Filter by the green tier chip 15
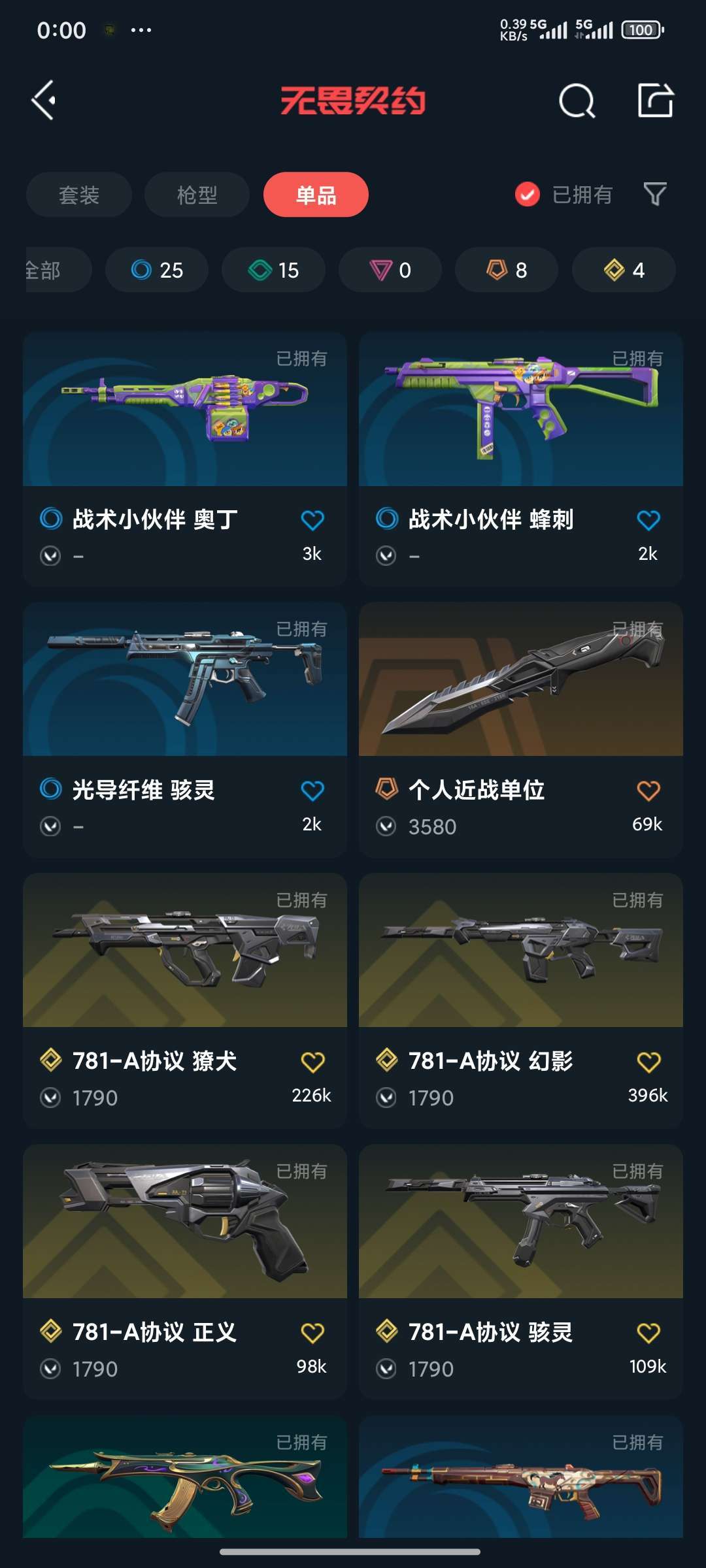The image size is (706, 1568). (x=273, y=270)
